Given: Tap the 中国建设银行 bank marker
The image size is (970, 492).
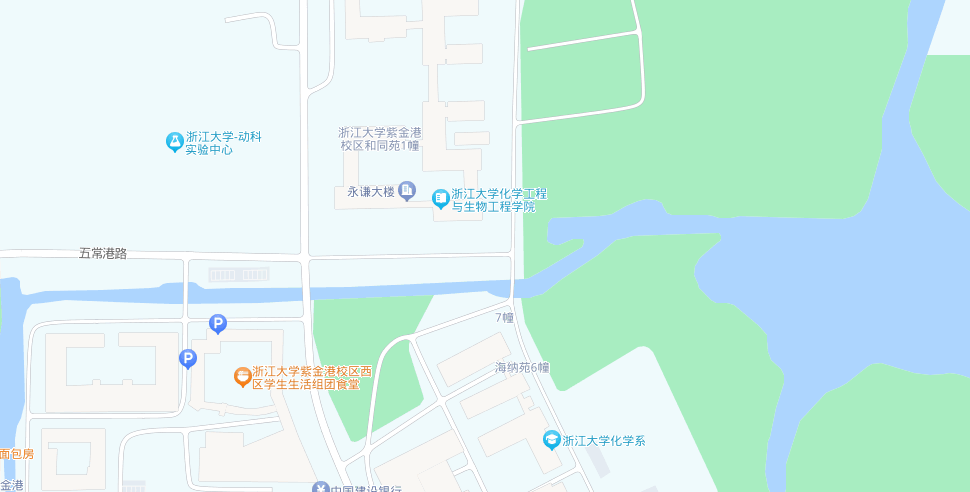Looking at the screenshot, I should point(320,488).
